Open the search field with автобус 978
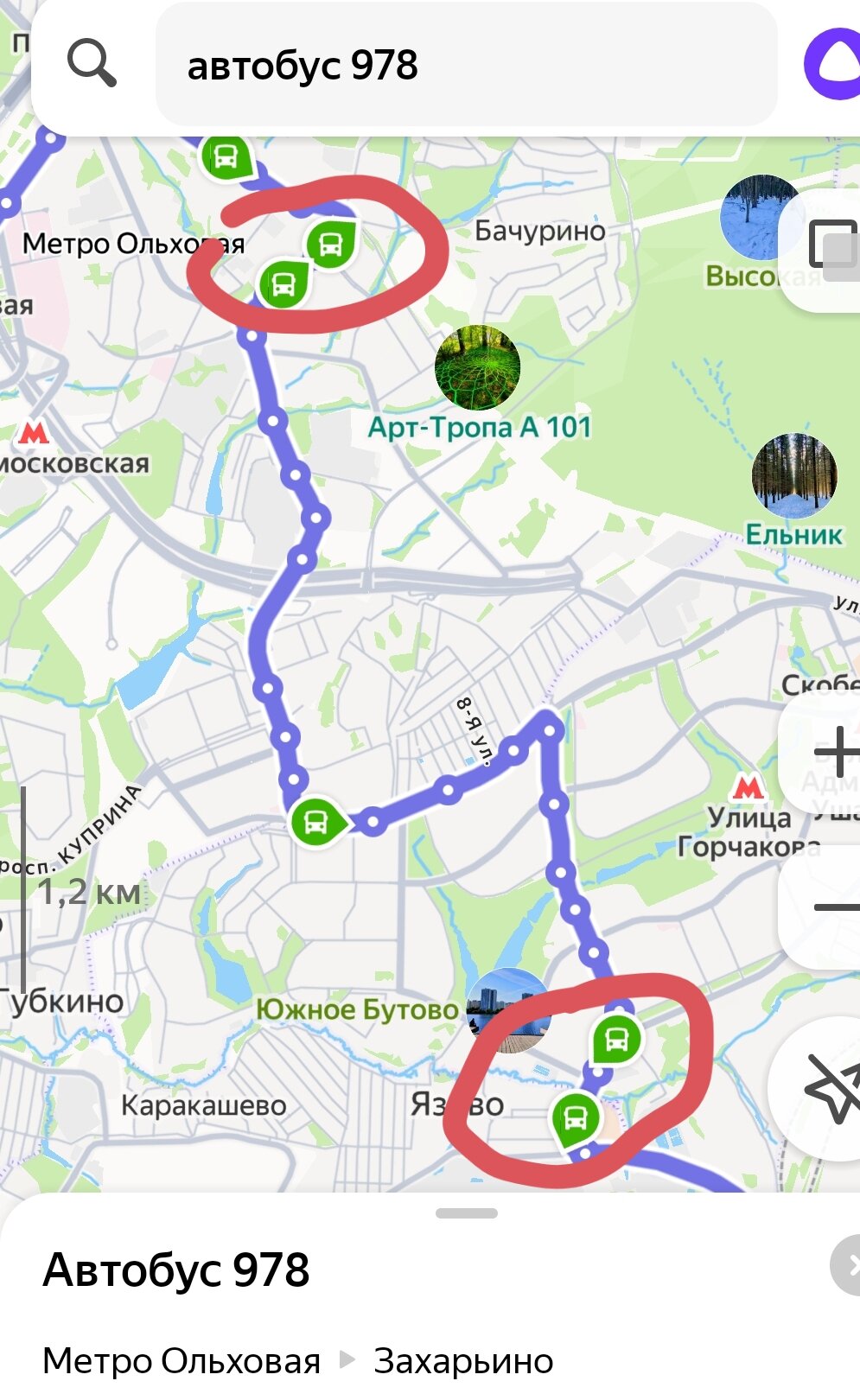 466,65
